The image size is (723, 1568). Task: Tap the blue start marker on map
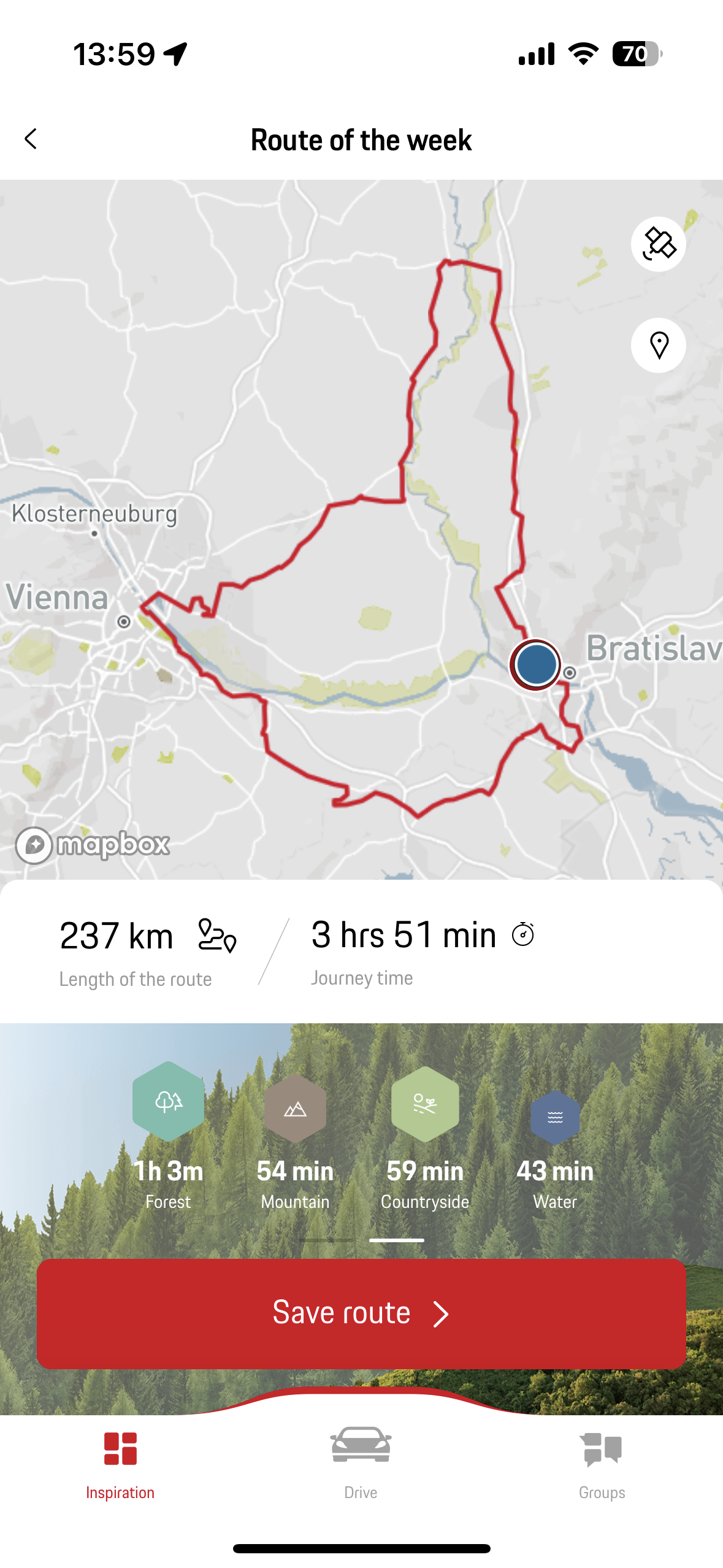coord(536,664)
